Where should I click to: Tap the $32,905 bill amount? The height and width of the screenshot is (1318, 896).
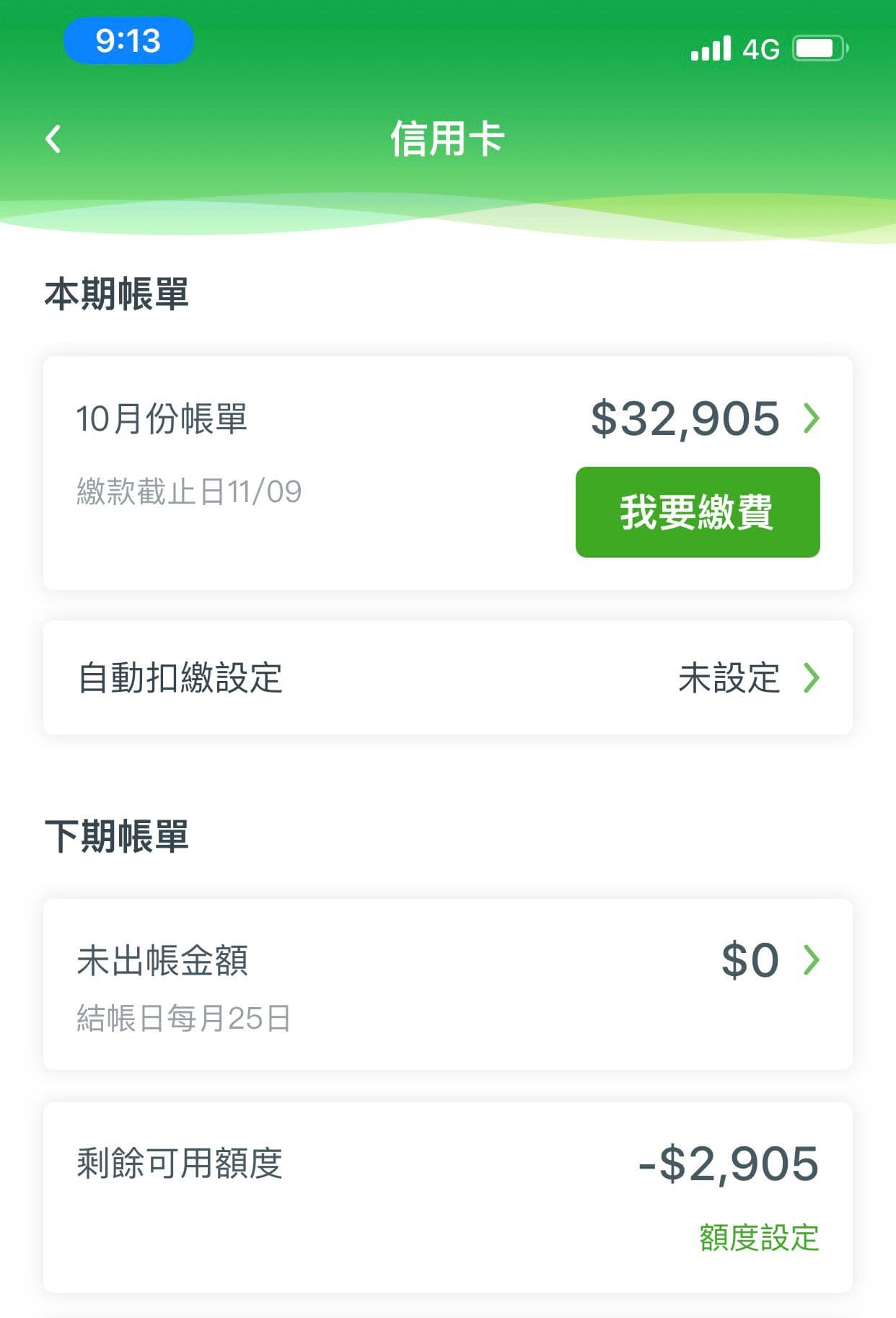[685, 418]
